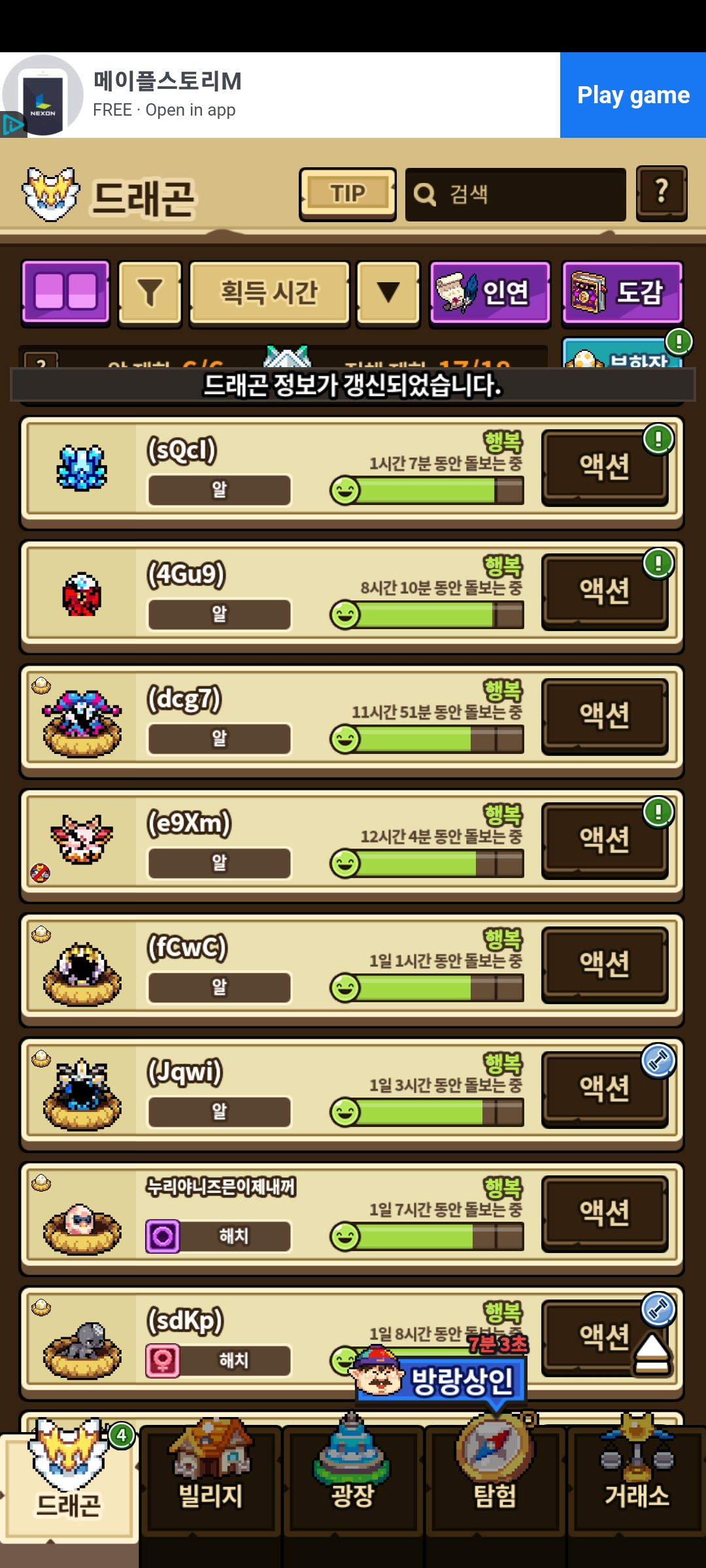Tap 액션 for the (dcg7) egg
Image resolution: width=706 pixels, height=1568 pixels.
(605, 715)
